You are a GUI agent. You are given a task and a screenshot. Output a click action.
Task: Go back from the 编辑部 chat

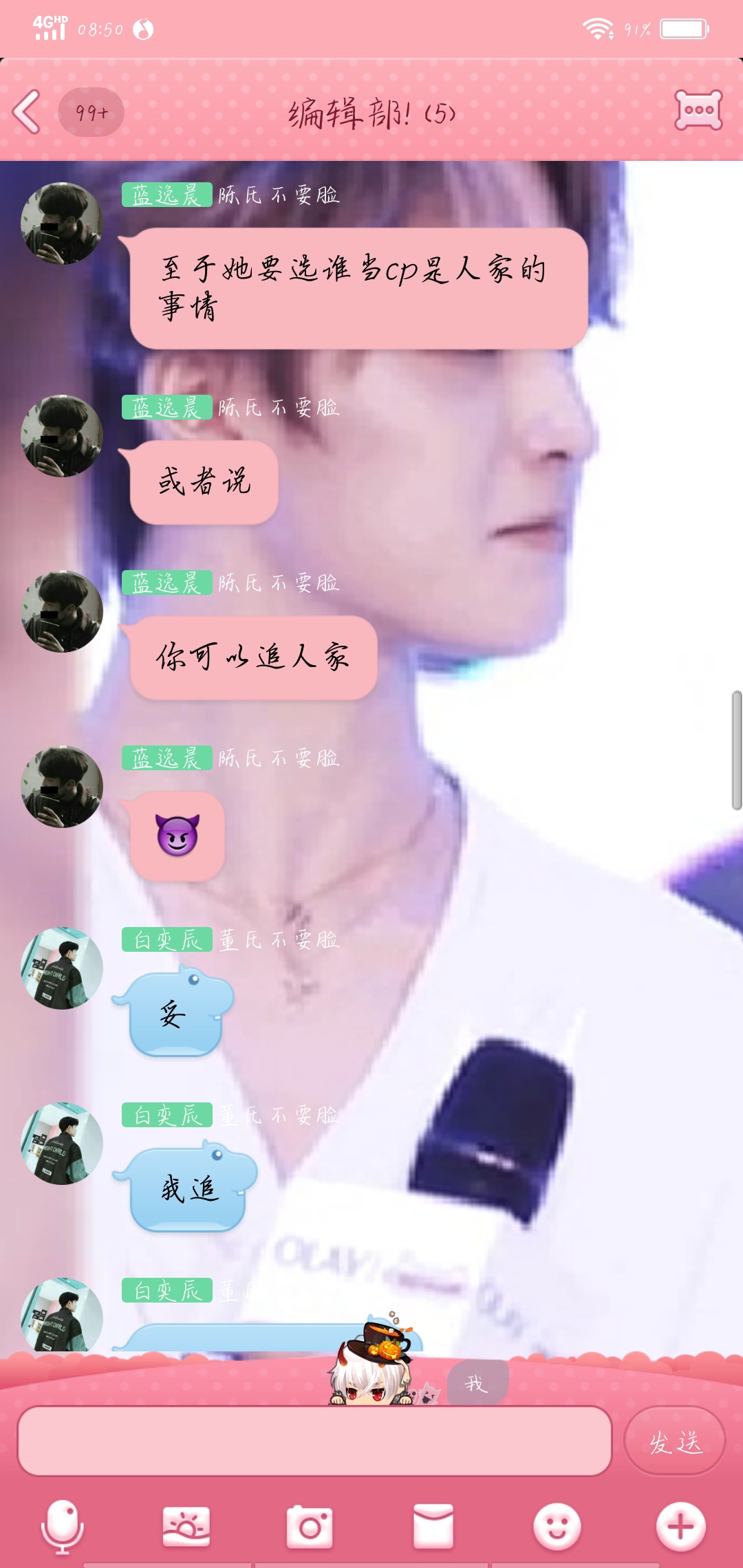[x=28, y=111]
